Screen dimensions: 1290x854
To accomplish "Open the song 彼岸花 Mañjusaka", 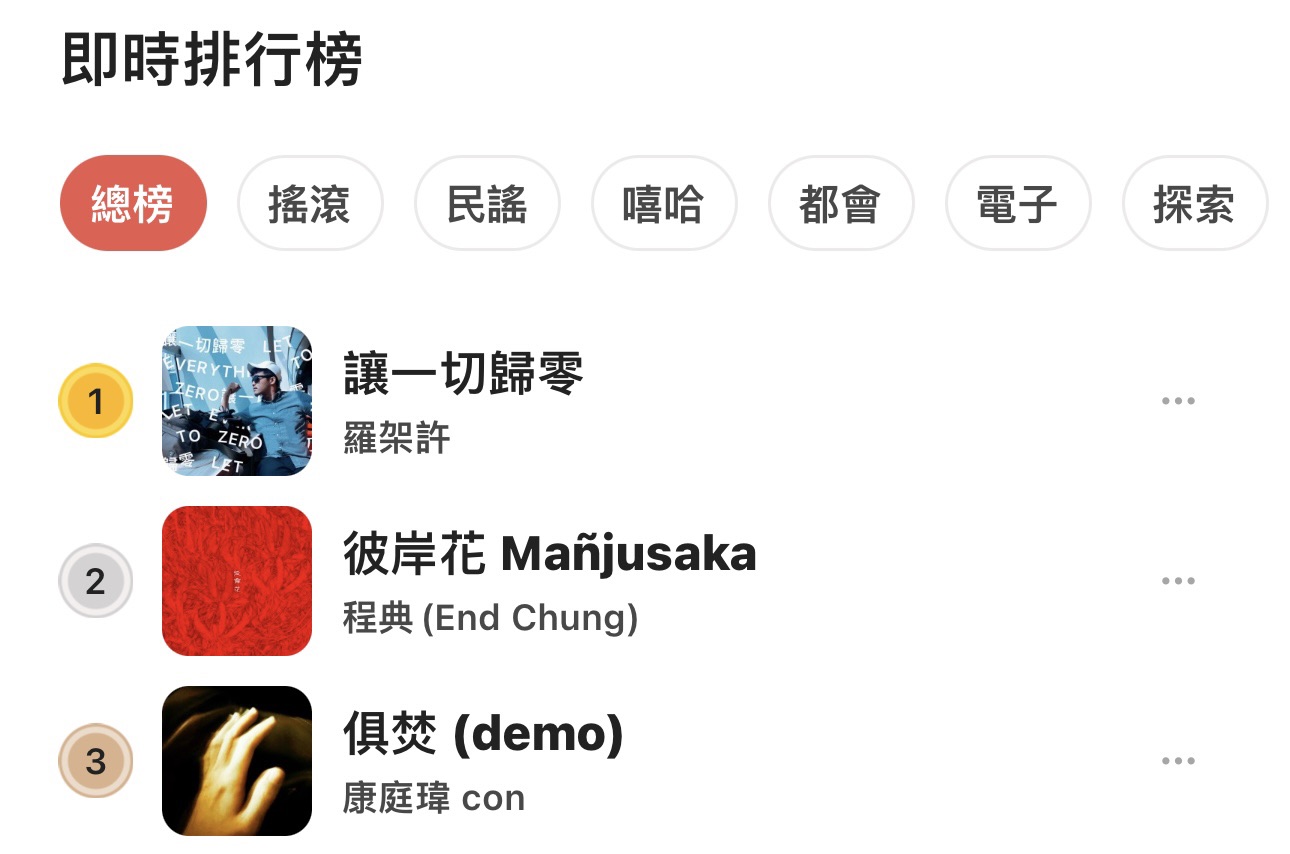I will 549,555.
